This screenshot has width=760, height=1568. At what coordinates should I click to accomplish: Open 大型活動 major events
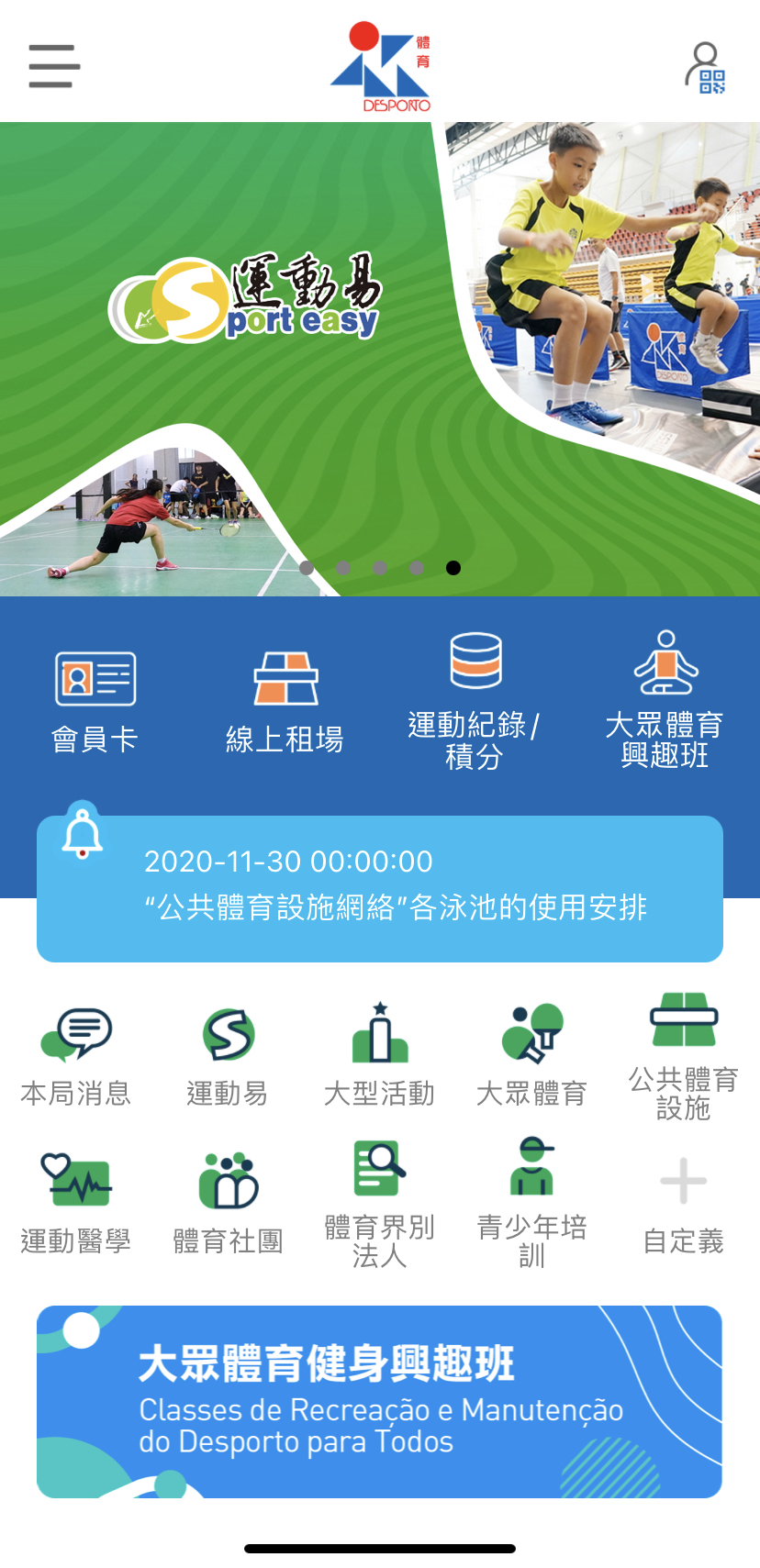[x=380, y=1055]
